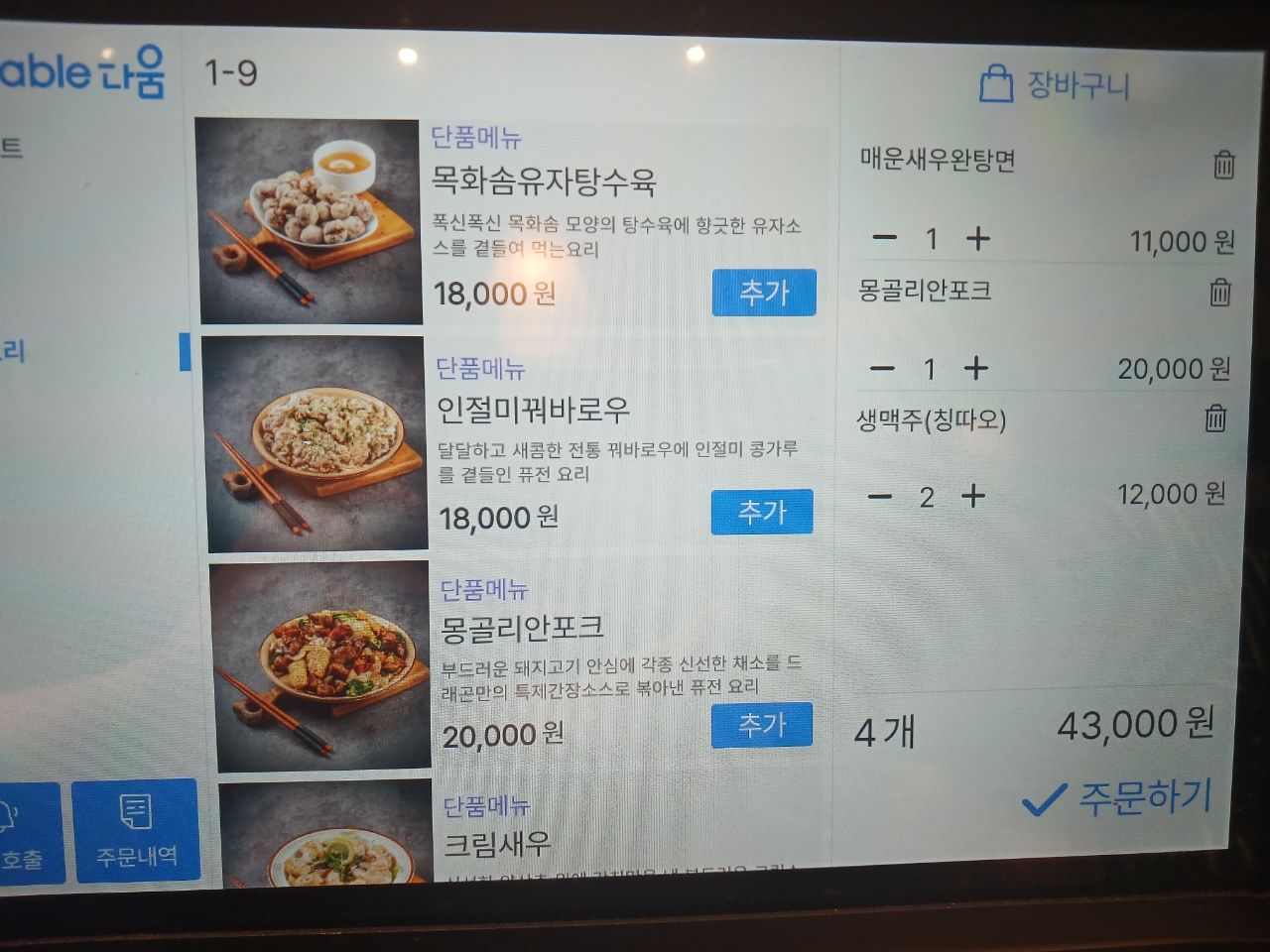The height and width of the screenshot is (952, 1270).
Task: Add 인절미꿔바로우 to the cart
Action: click(762, 512)
